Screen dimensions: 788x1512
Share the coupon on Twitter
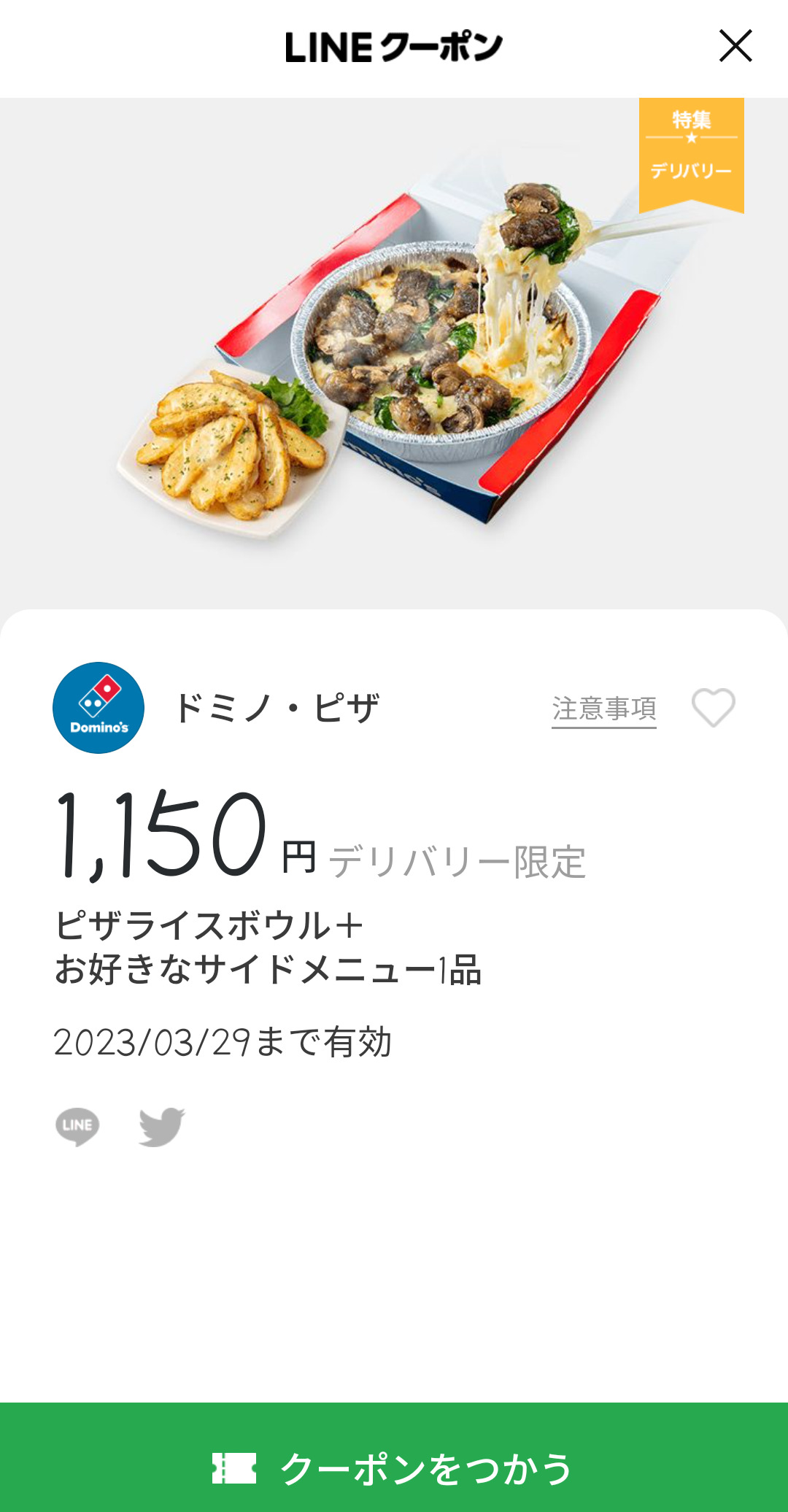(162, 1127)
